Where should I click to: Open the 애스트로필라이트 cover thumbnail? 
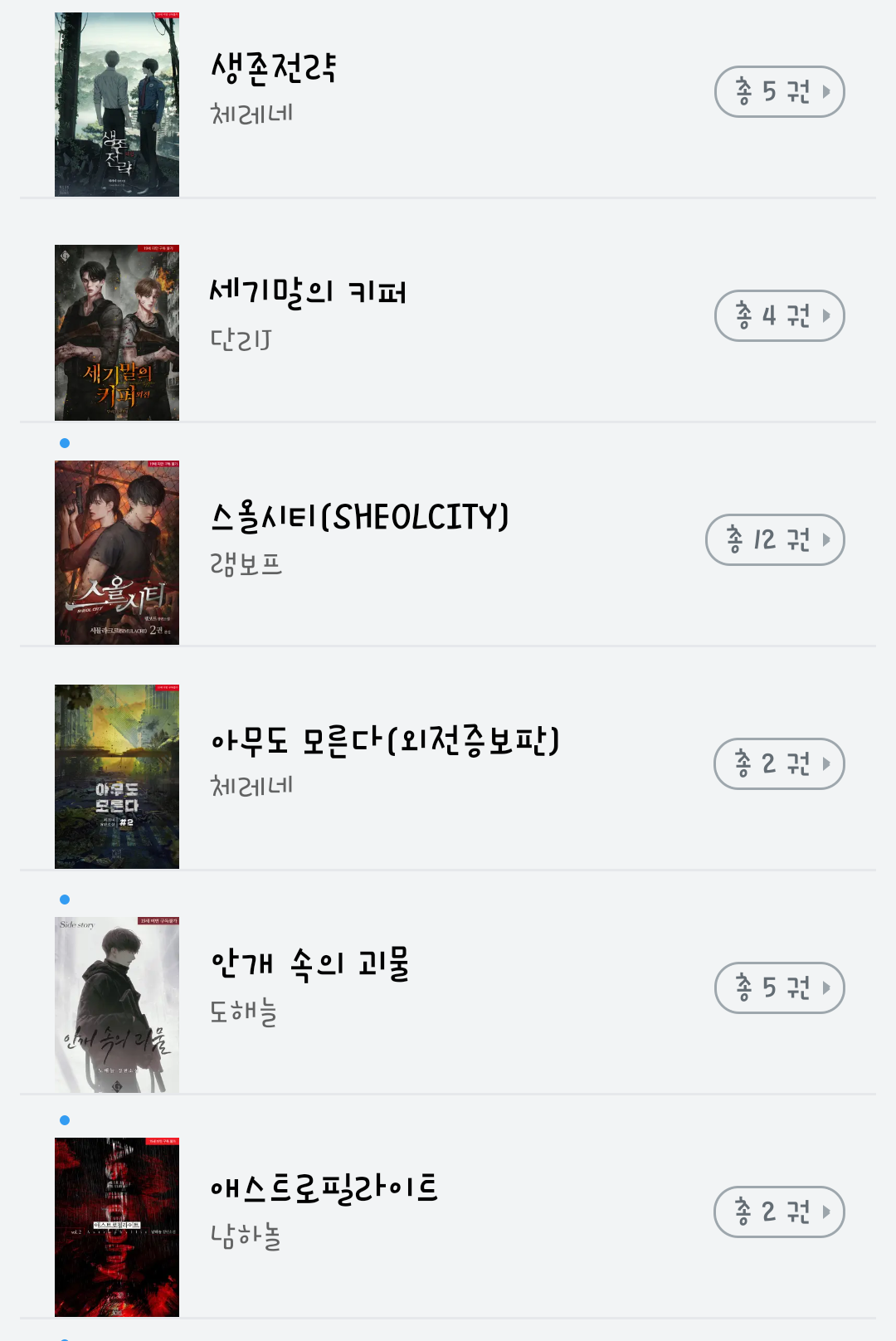[117, 1227]
